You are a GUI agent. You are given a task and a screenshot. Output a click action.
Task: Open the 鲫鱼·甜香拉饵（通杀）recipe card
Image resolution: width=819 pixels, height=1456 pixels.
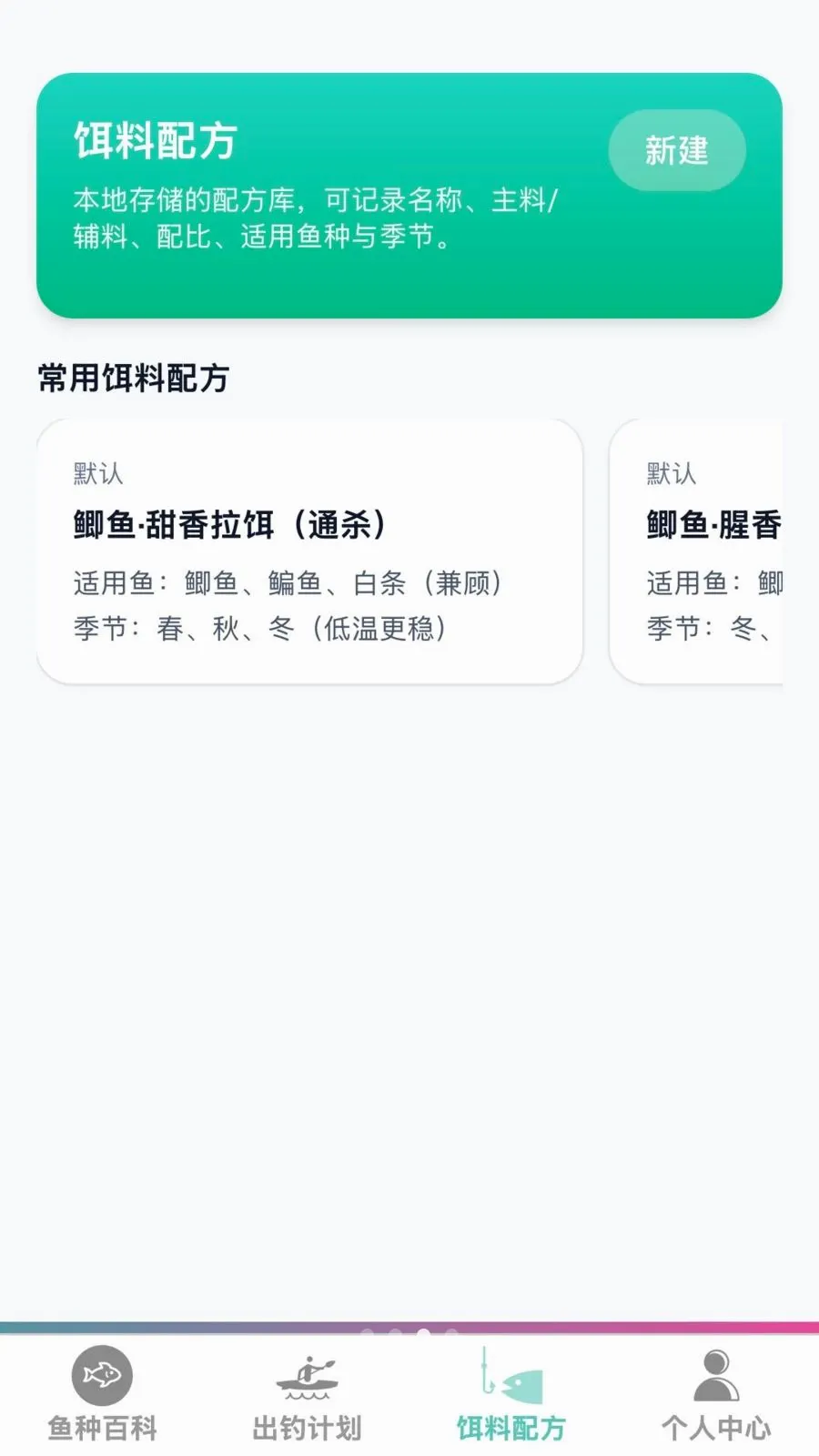click(309, 551)
